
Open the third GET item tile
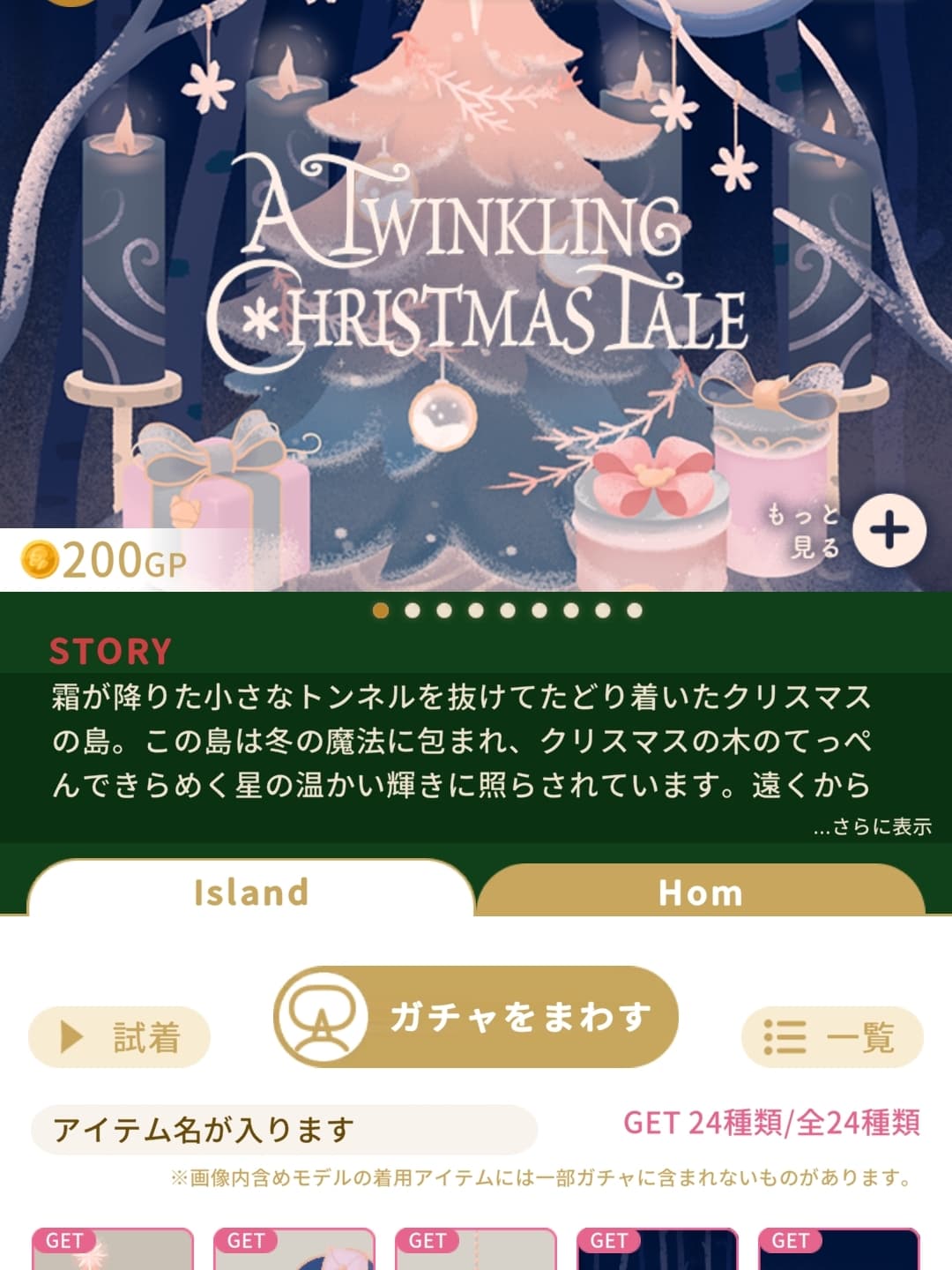tap(476, 1249)
